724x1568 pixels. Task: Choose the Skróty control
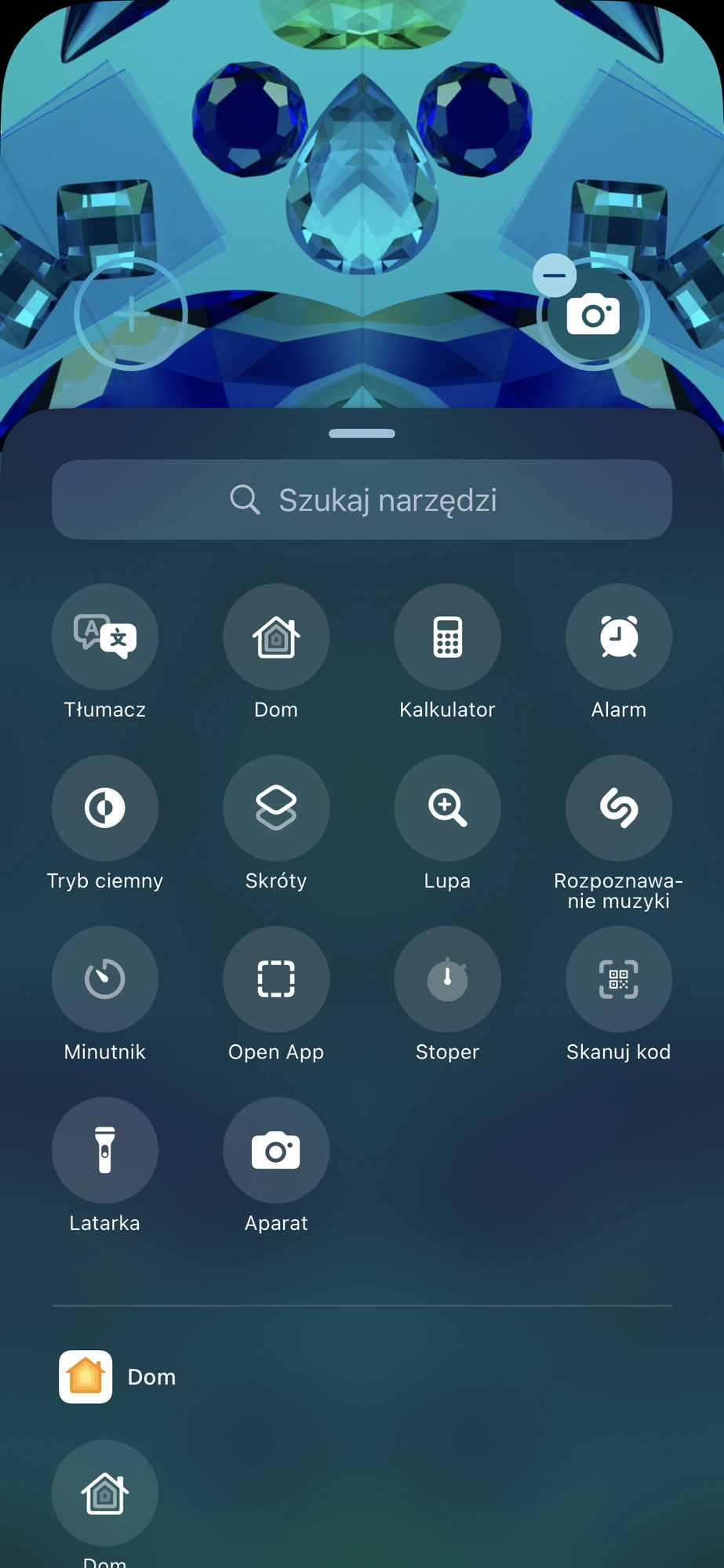tap(276, 808)
